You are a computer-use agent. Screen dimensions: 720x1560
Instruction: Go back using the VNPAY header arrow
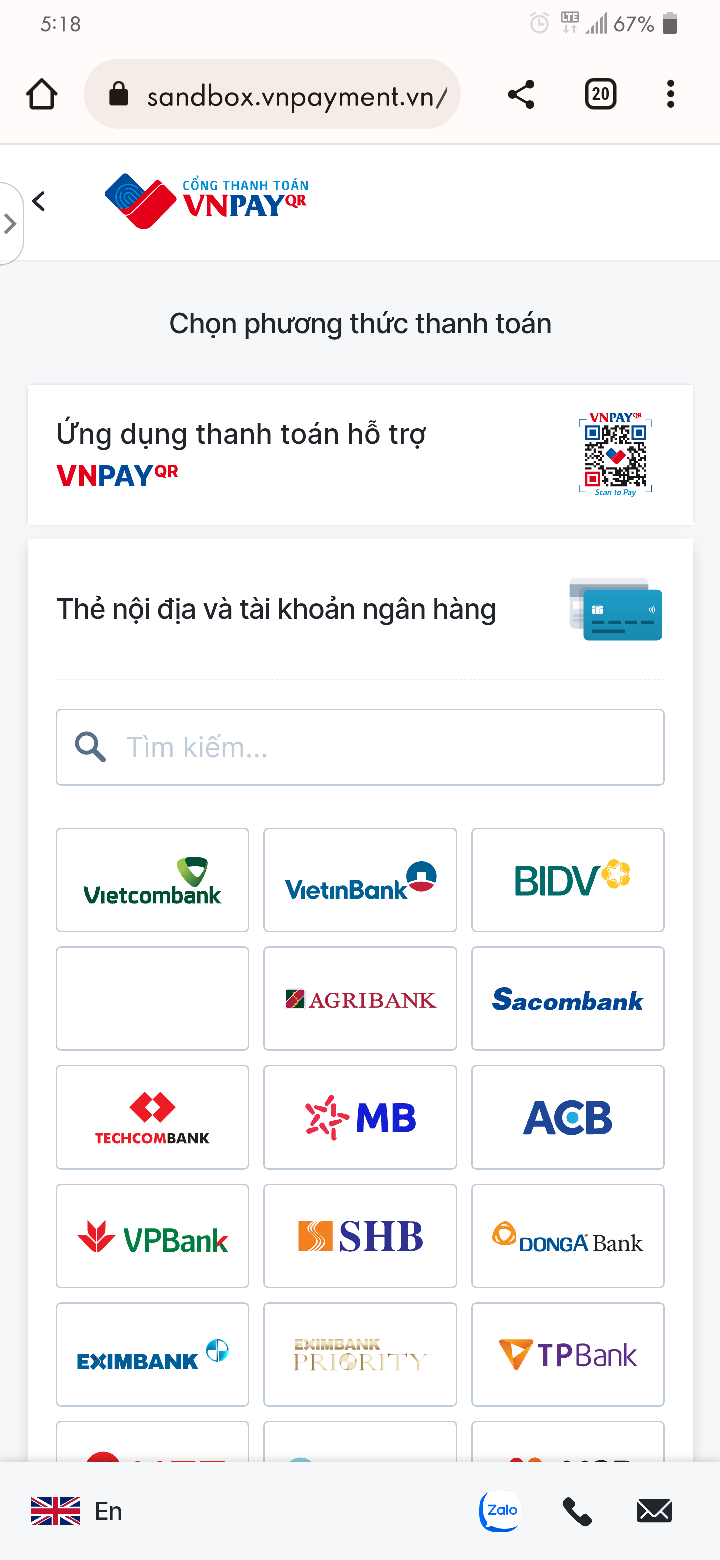(39, 201)
